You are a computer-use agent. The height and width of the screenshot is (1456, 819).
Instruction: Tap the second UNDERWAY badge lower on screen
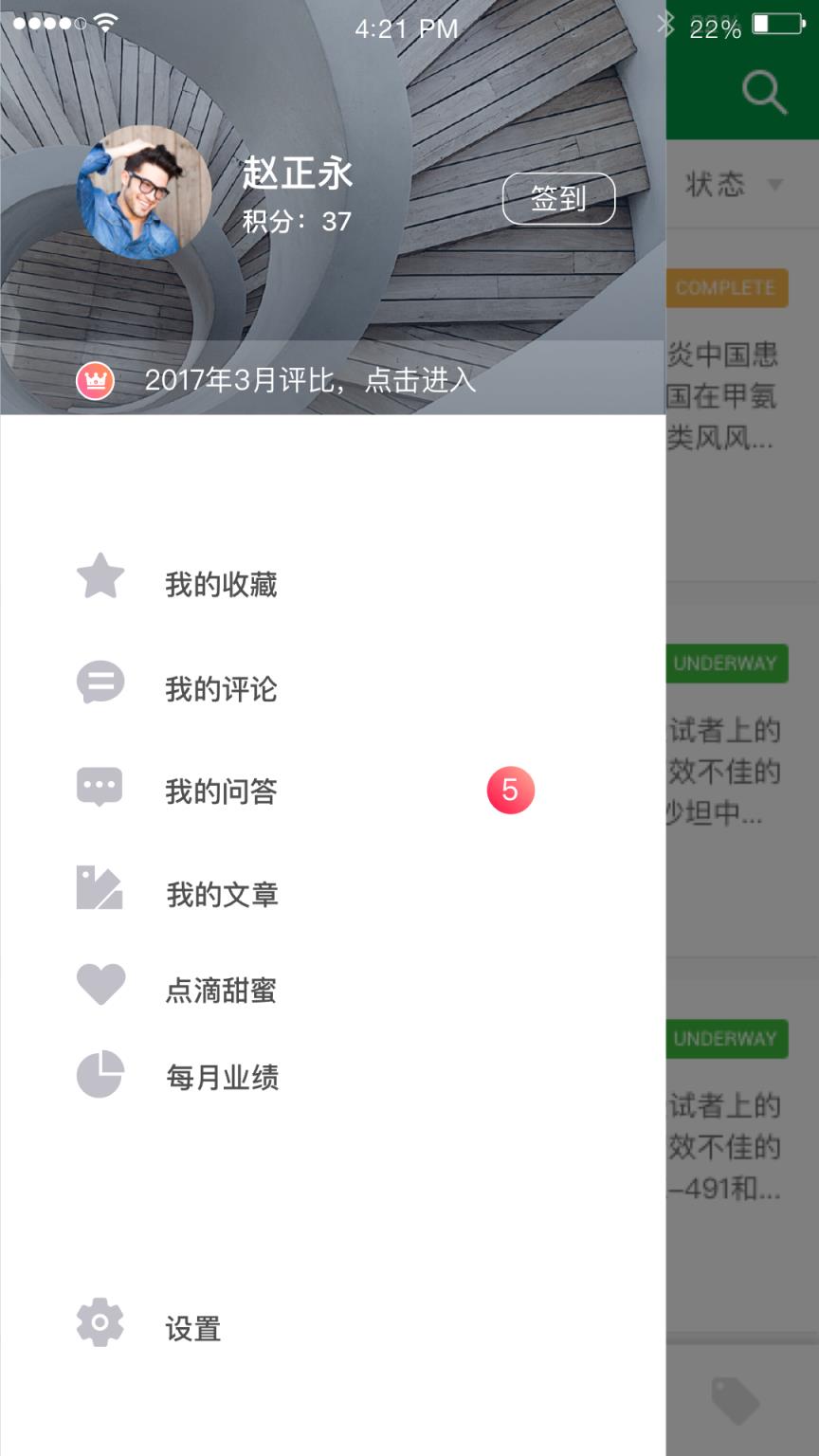point(726,1038)
